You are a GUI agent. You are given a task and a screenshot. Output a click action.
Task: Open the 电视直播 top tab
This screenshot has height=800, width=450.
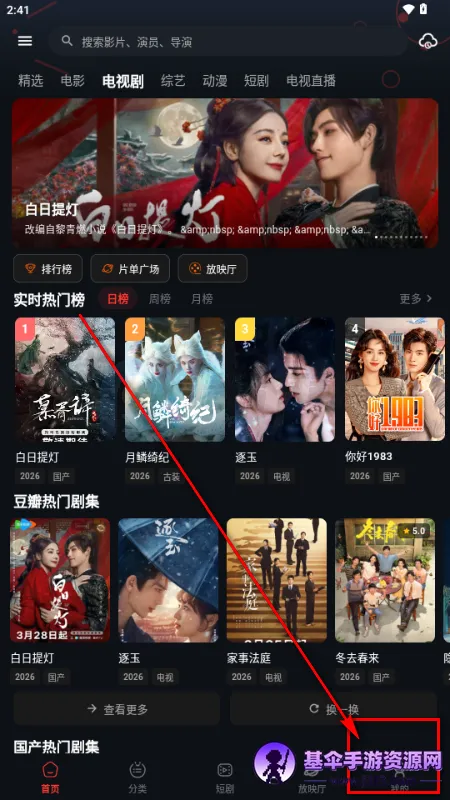tap(311, 81)
